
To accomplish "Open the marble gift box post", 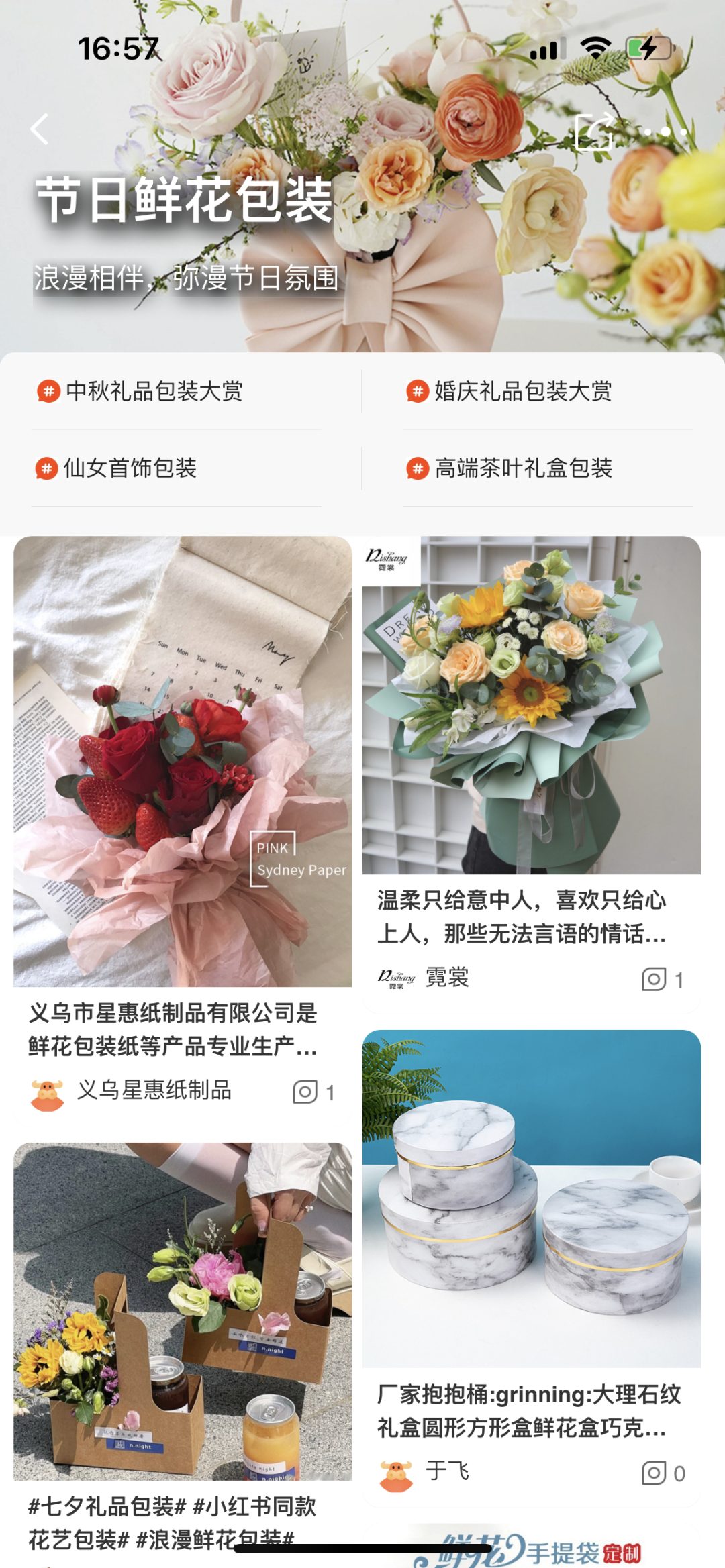I will coord(531,1198).
